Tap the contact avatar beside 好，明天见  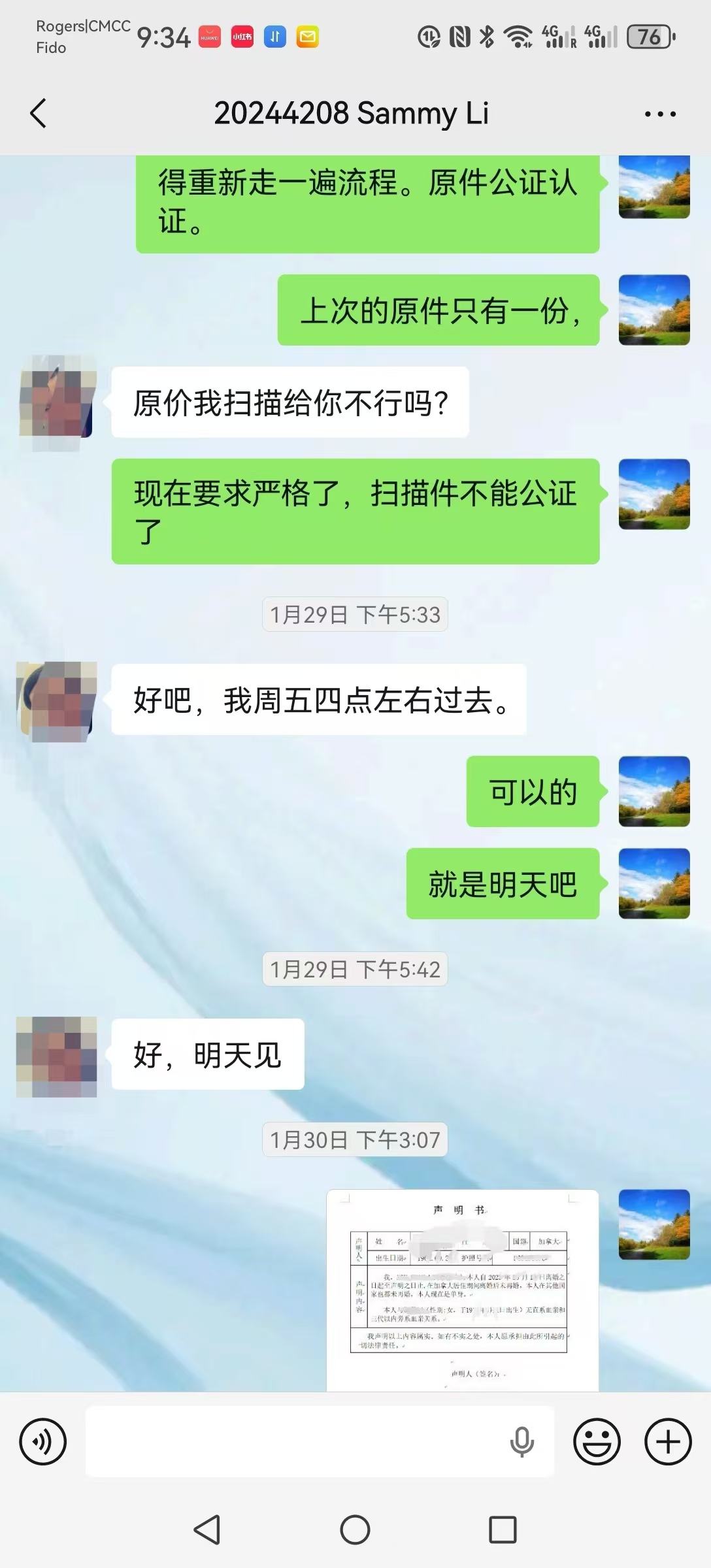[57, 1056]
